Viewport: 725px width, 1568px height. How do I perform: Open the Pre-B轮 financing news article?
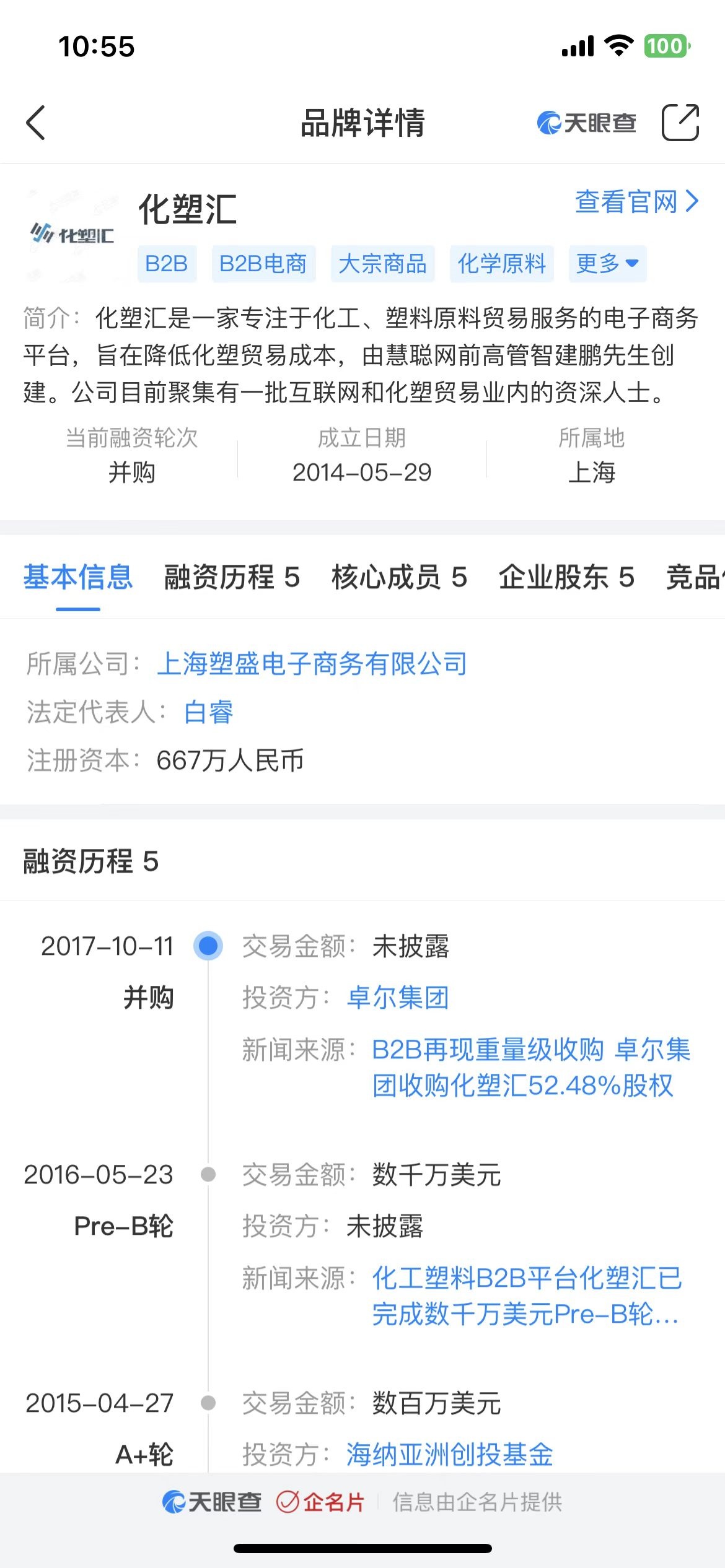click(x=526, y=1296)
